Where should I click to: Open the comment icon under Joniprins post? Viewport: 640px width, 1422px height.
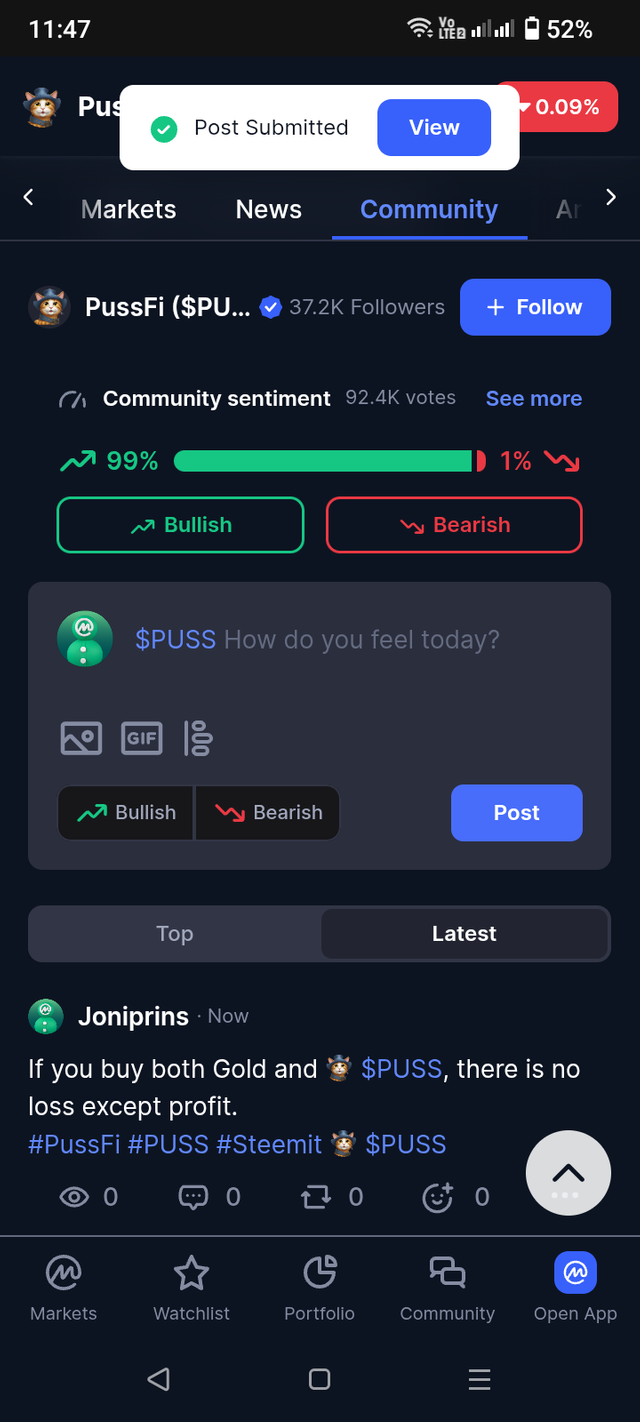(193, 1197)
